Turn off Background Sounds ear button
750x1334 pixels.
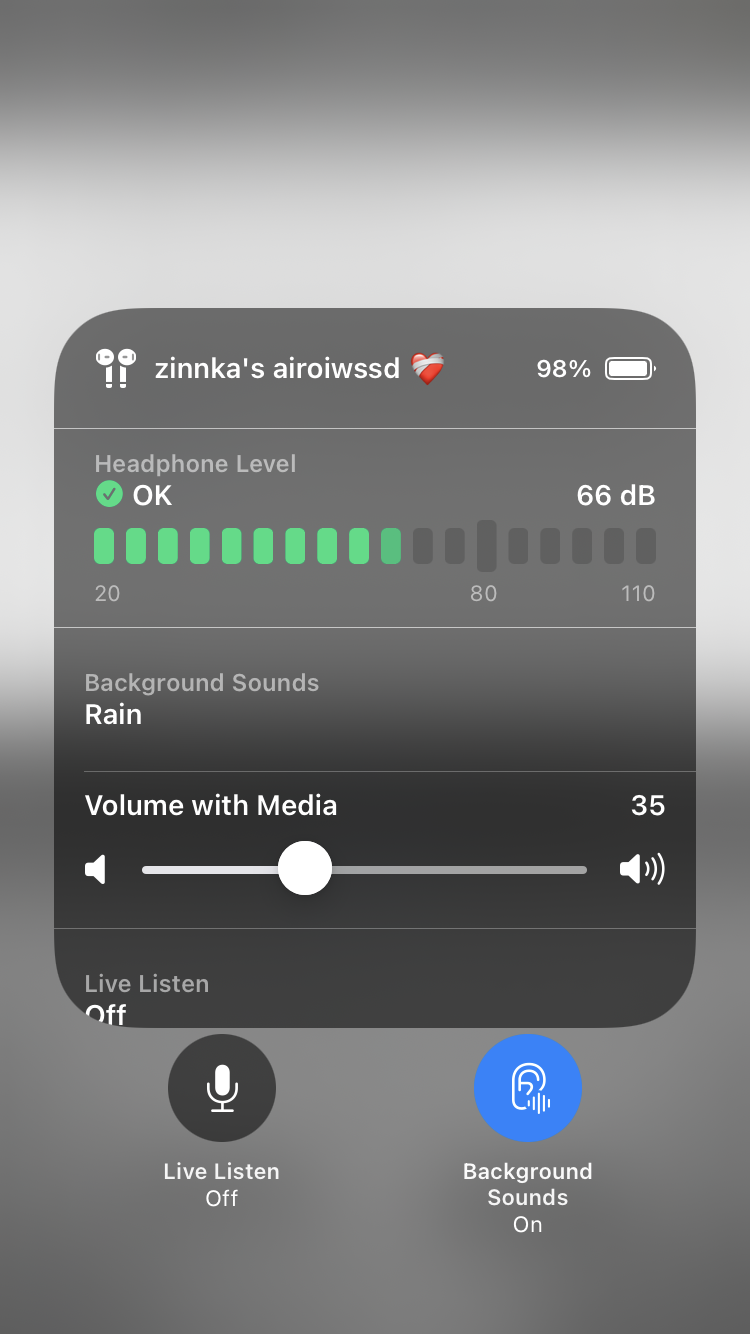point(527,1088)
